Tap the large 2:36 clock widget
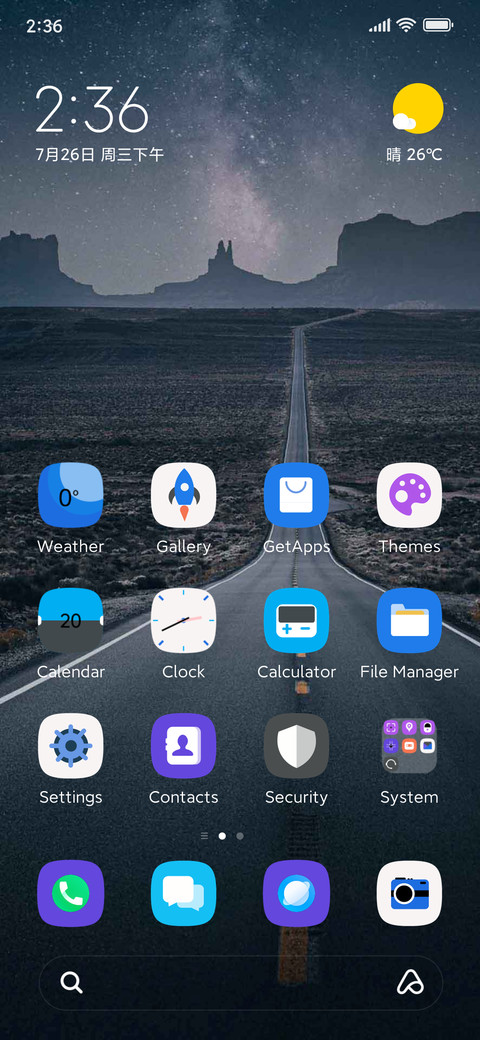Screen dimensions: 480x1040 [91, 109]
